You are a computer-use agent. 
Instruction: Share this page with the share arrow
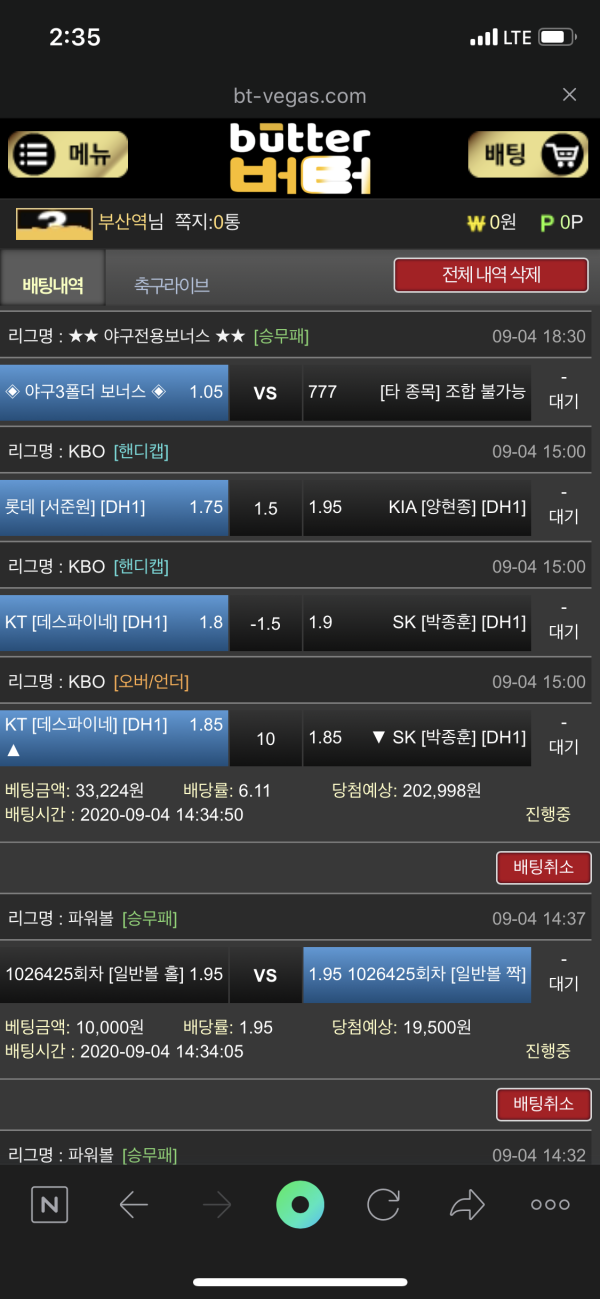[467, 1205]
